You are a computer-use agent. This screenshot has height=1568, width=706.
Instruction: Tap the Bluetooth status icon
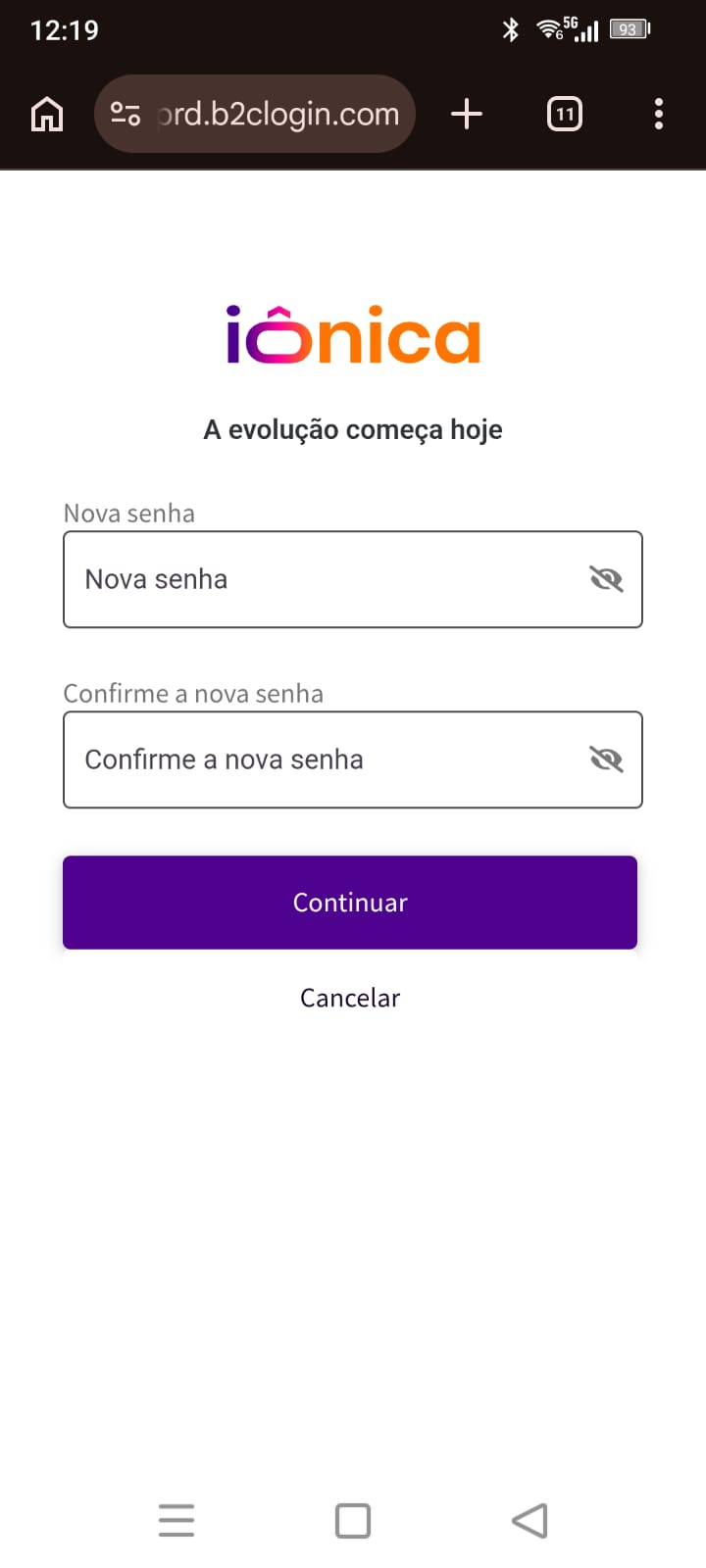click(x=510, y=30)
